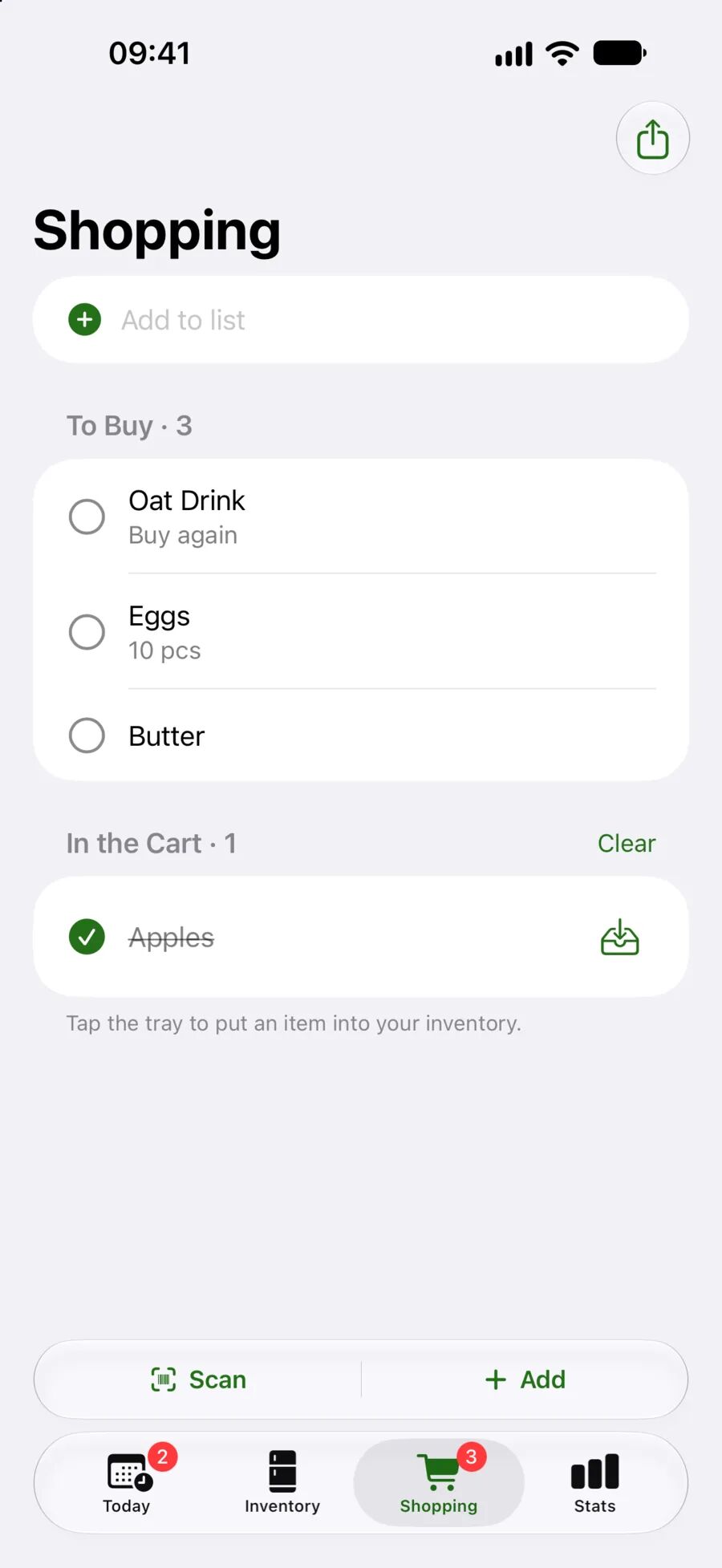Clear the items in the cart

point(627,843)
